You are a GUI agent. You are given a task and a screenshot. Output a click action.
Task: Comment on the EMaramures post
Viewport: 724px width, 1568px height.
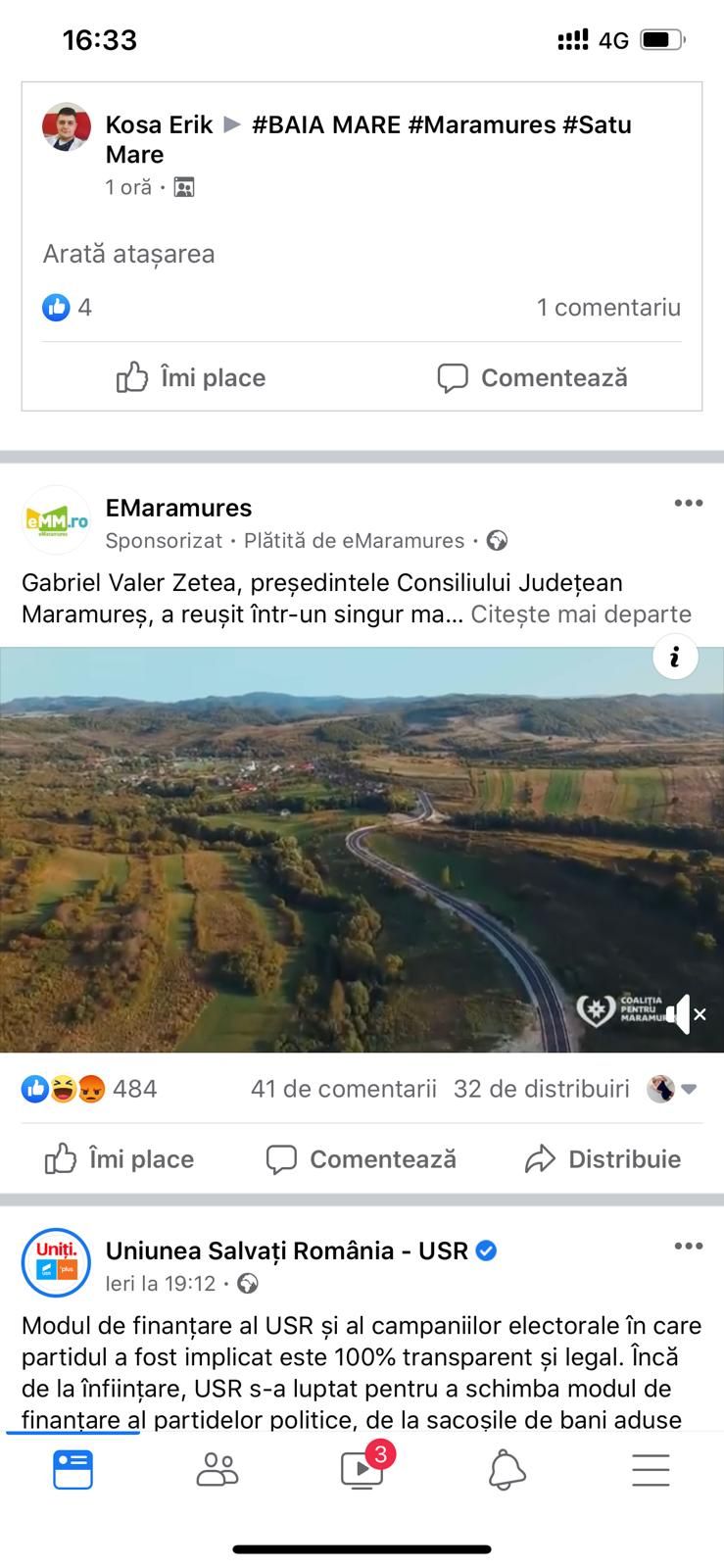362,1159
